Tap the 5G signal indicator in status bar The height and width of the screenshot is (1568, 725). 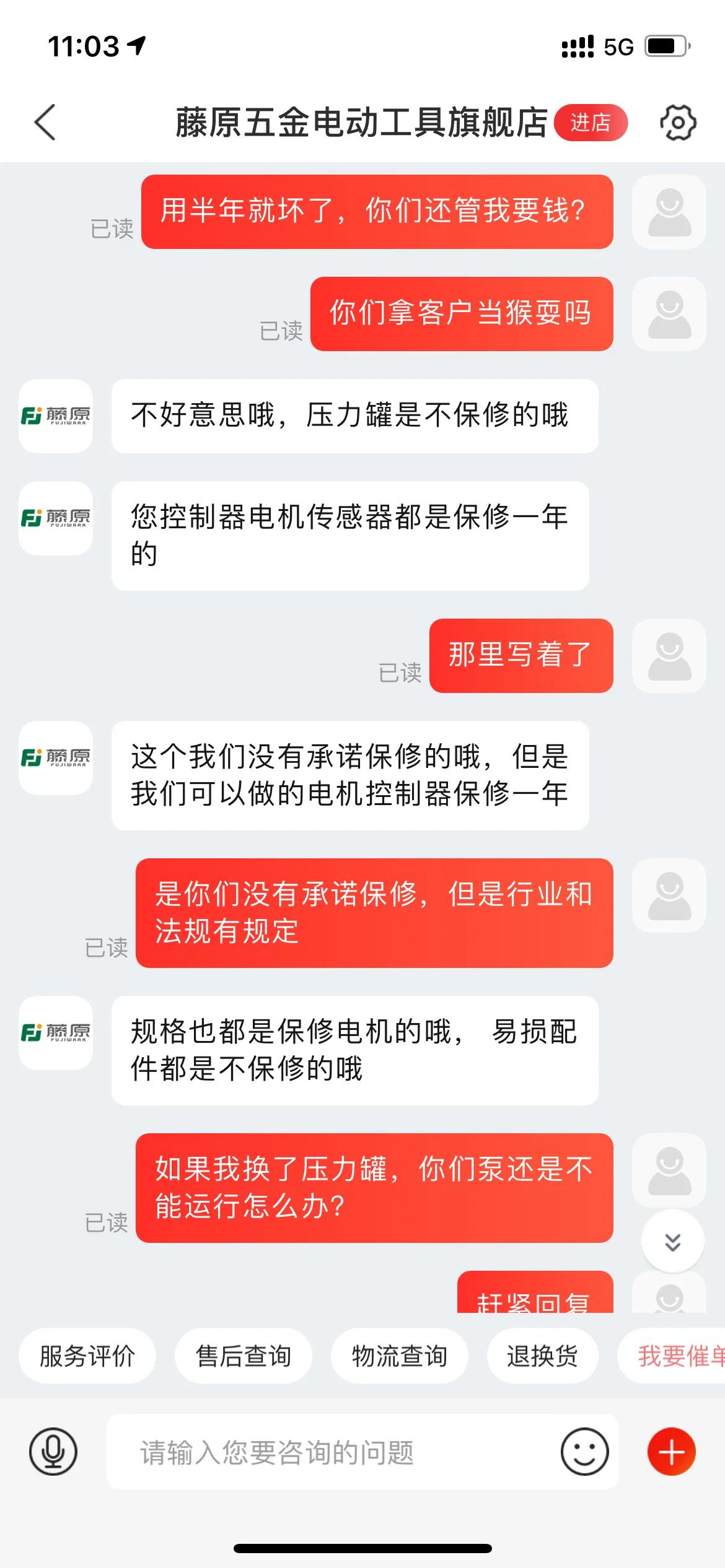click(615, 46)
